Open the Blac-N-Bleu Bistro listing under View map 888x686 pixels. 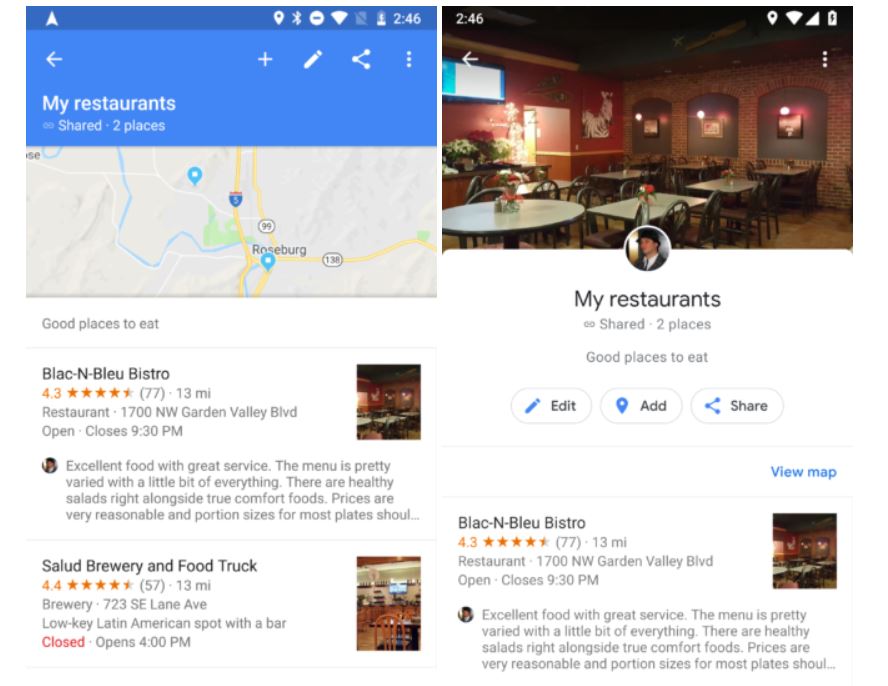522,523
